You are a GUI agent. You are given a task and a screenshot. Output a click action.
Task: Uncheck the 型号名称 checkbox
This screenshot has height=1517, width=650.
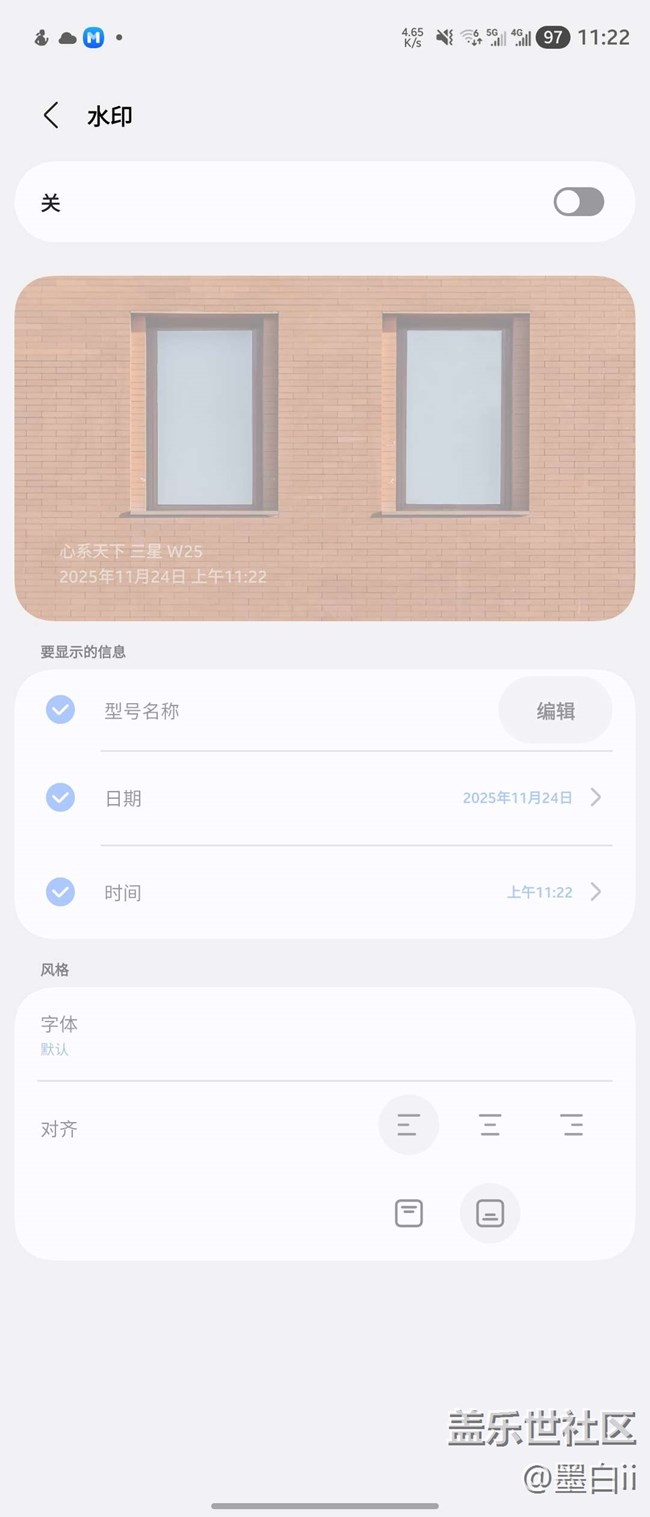coord(61,710)
